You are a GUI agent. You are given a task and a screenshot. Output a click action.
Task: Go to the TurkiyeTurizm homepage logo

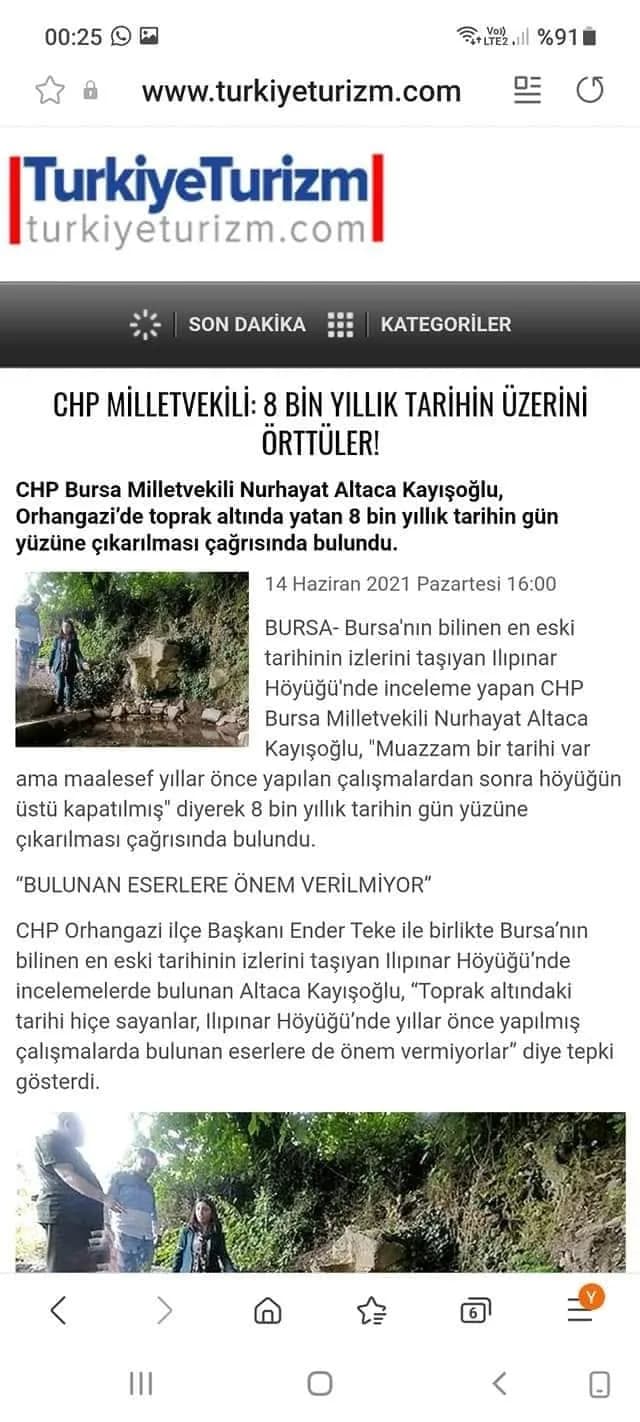[196, 200]
